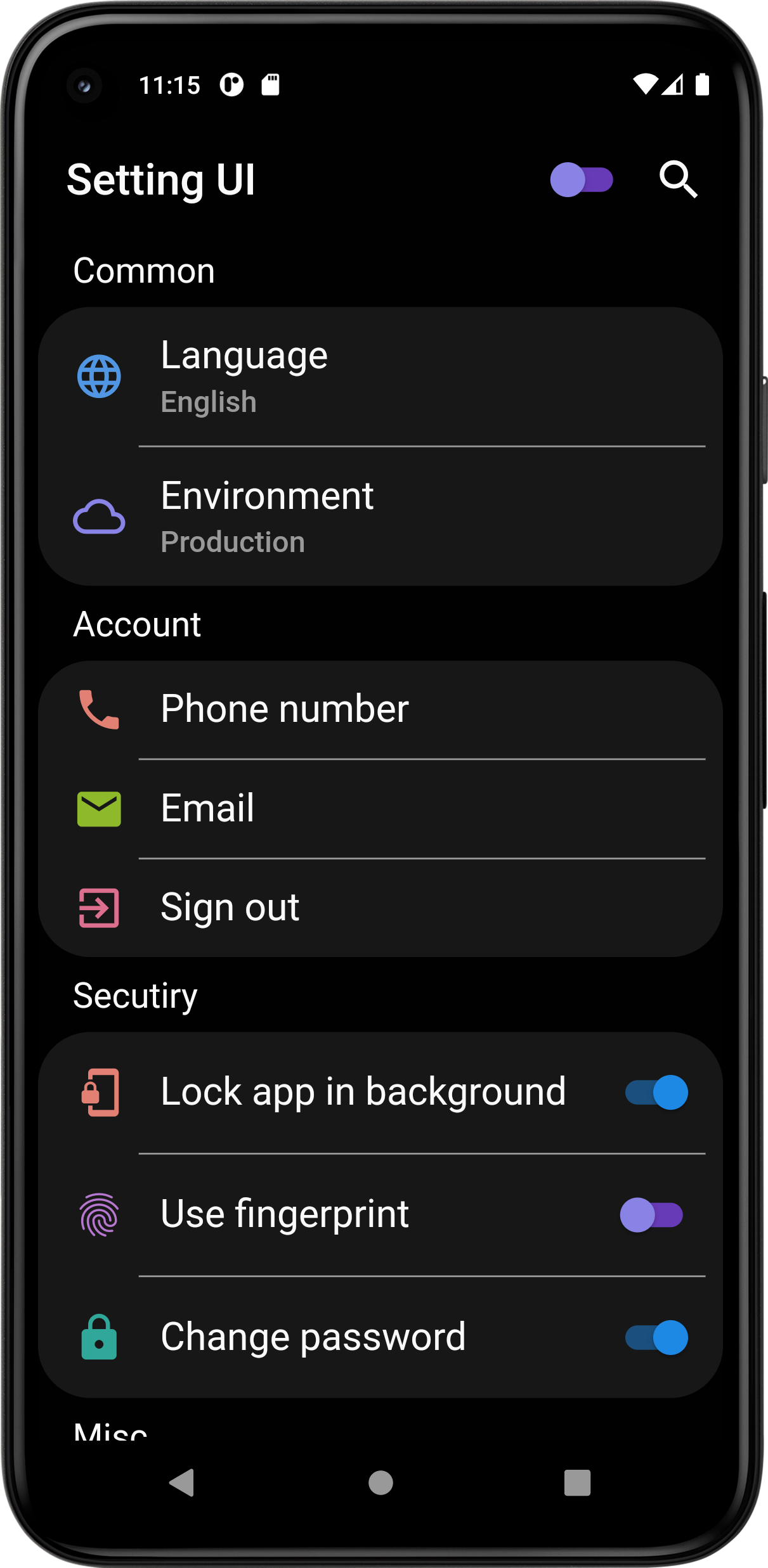Click the fingerprint icon
This screenshot has width=768, height=1568.
(98, 1215)
